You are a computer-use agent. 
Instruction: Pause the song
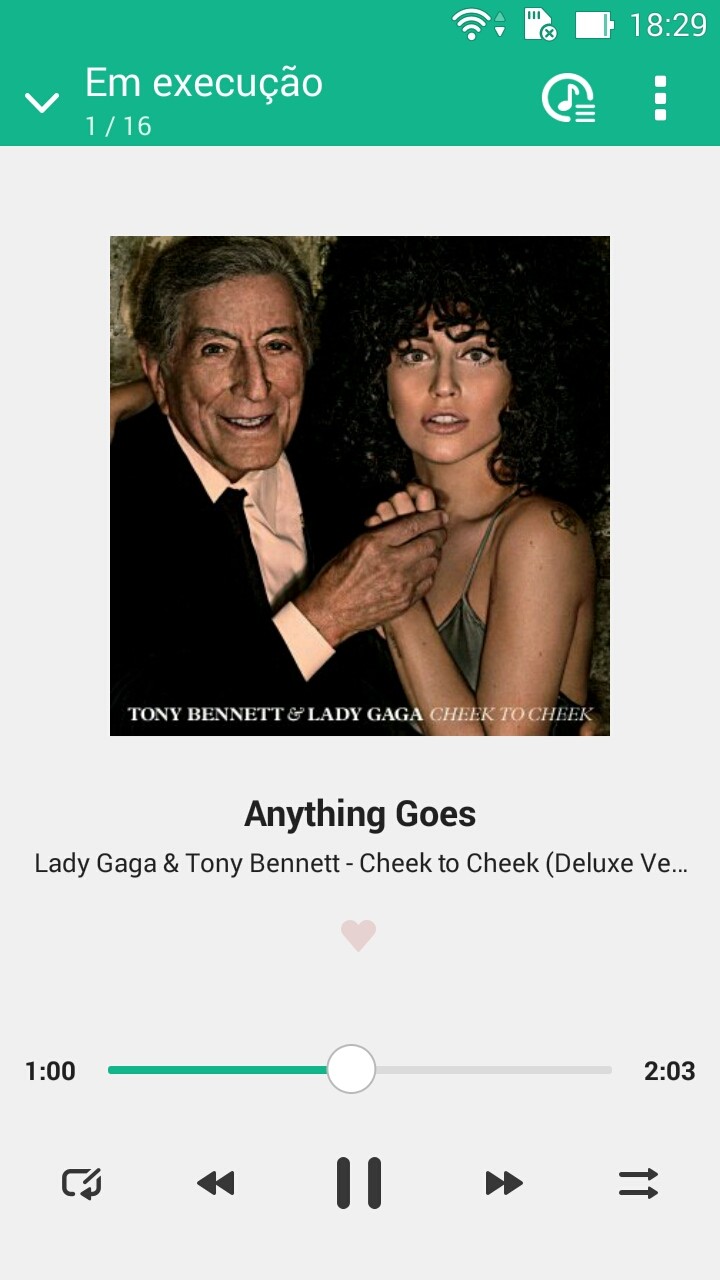coord(359,1183)
